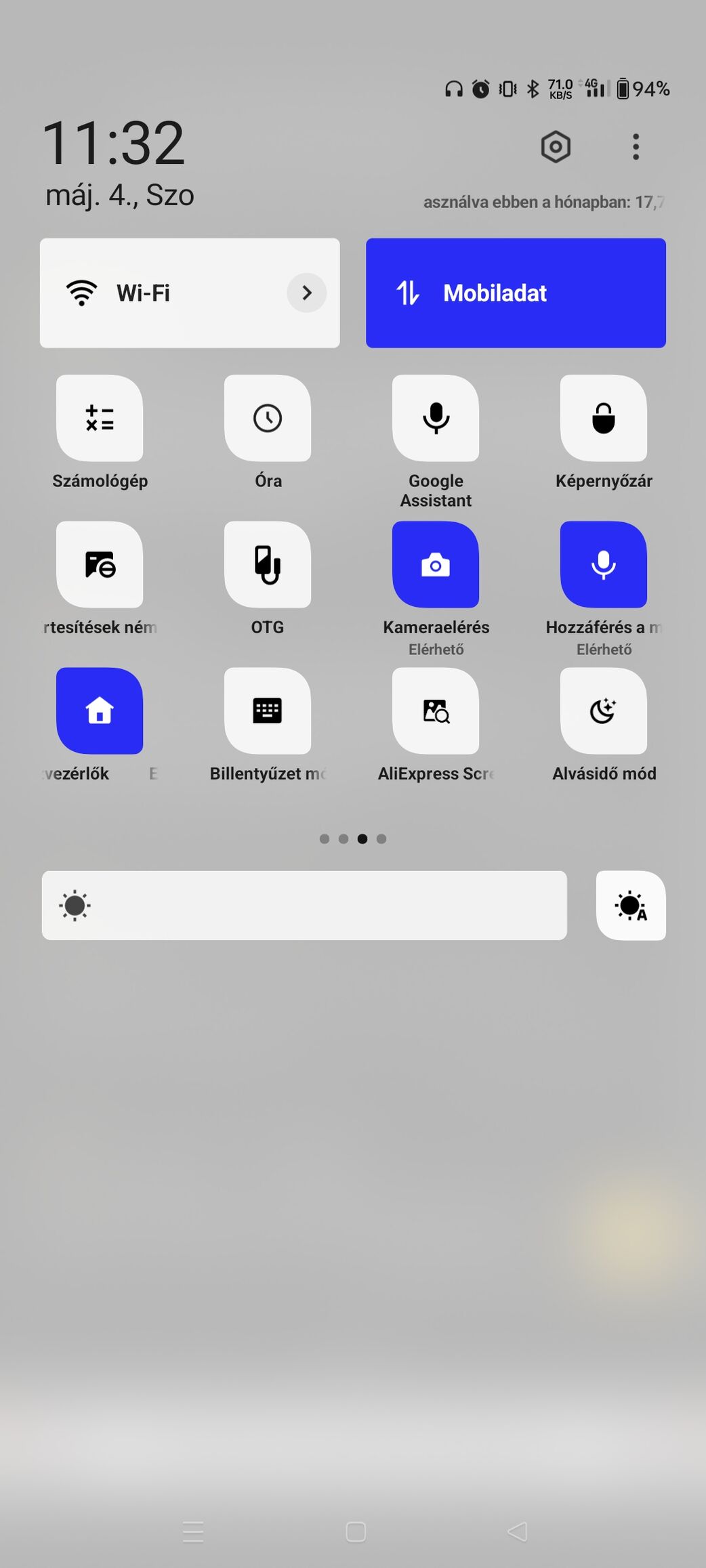This screenshot has width=706, height=1568.
Task: Toggle automatic brightness
Action: point(631,906)
